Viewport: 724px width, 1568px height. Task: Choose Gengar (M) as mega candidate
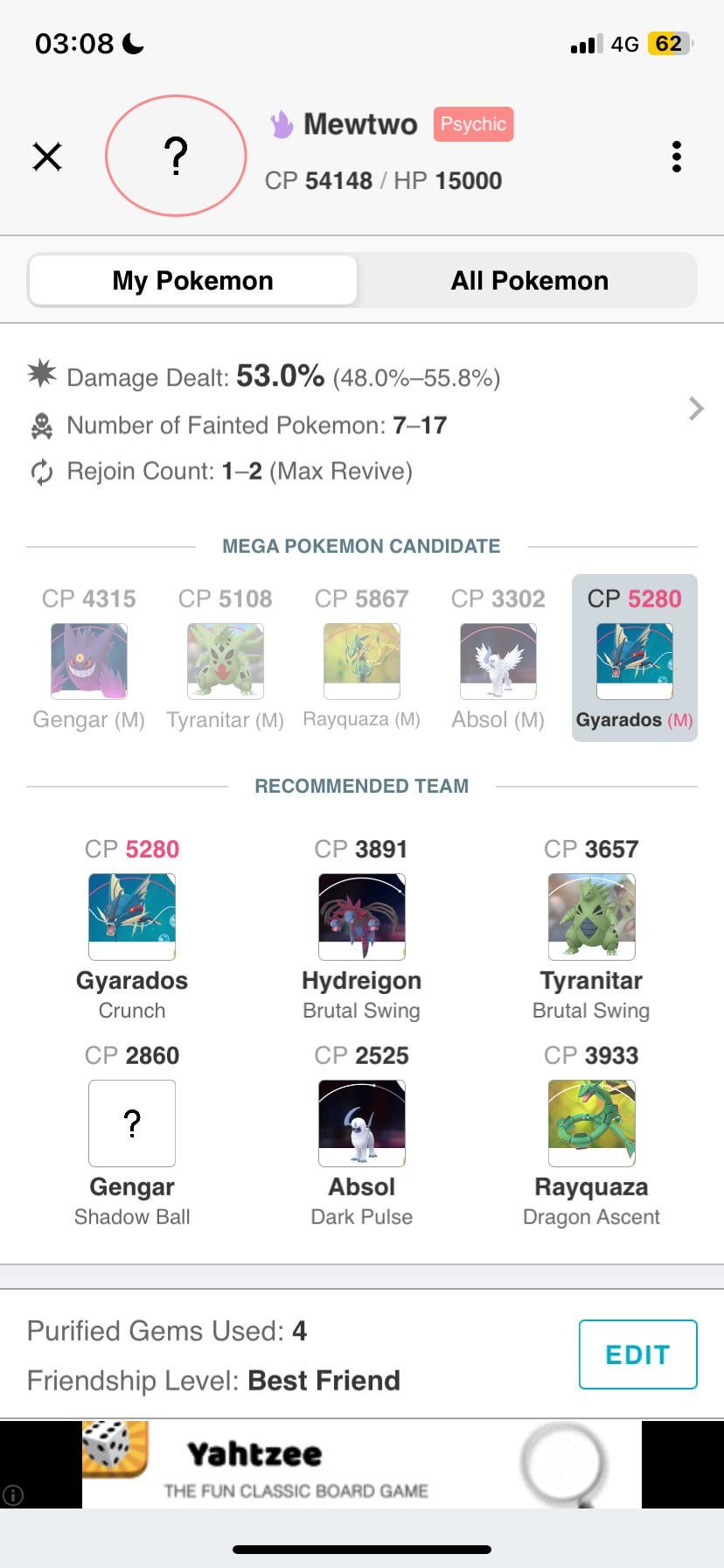(89, 661)
